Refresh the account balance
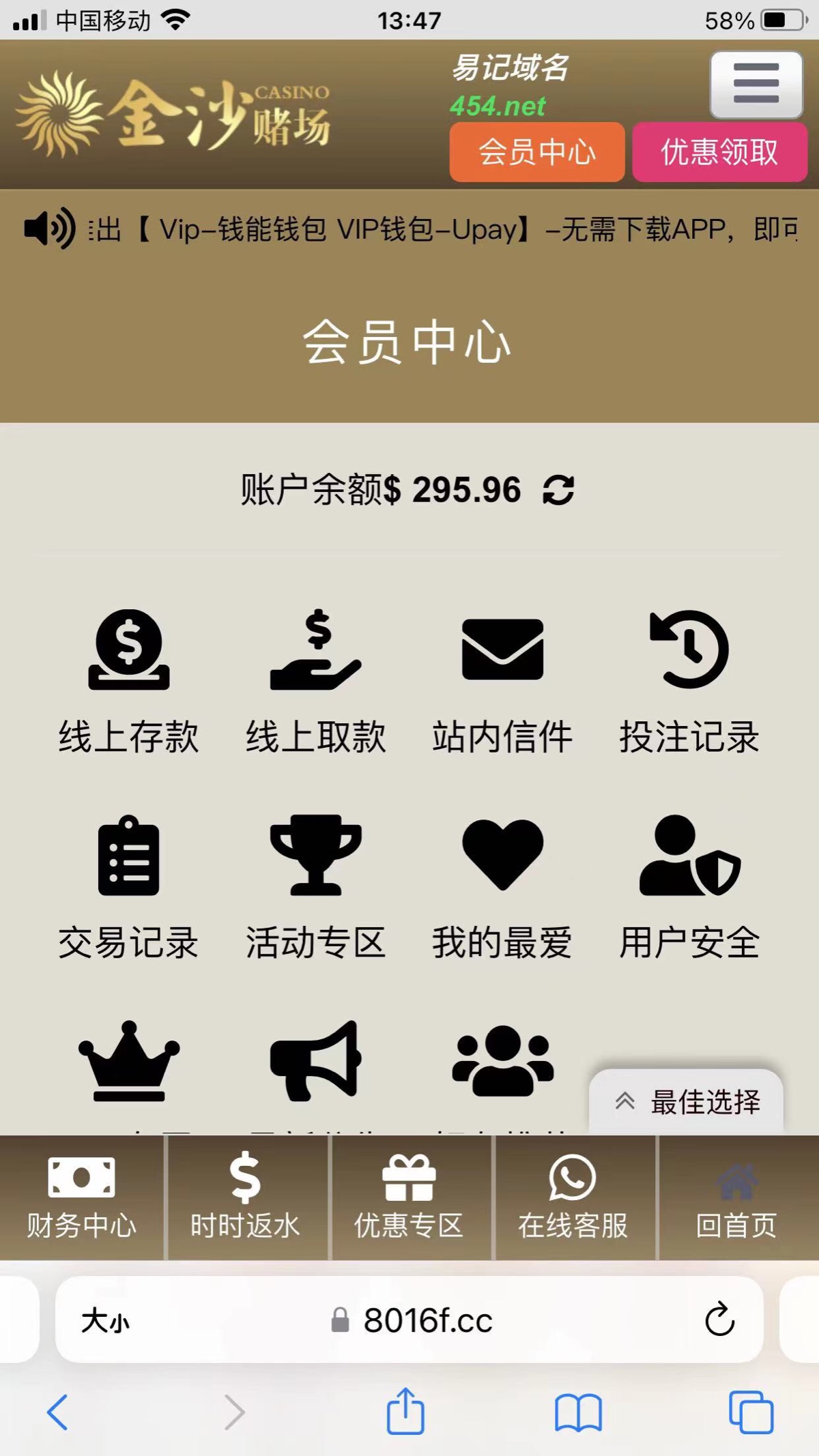Image resolution: width=819 pixels, height=1456 pixels. click(x=558, y=490)
